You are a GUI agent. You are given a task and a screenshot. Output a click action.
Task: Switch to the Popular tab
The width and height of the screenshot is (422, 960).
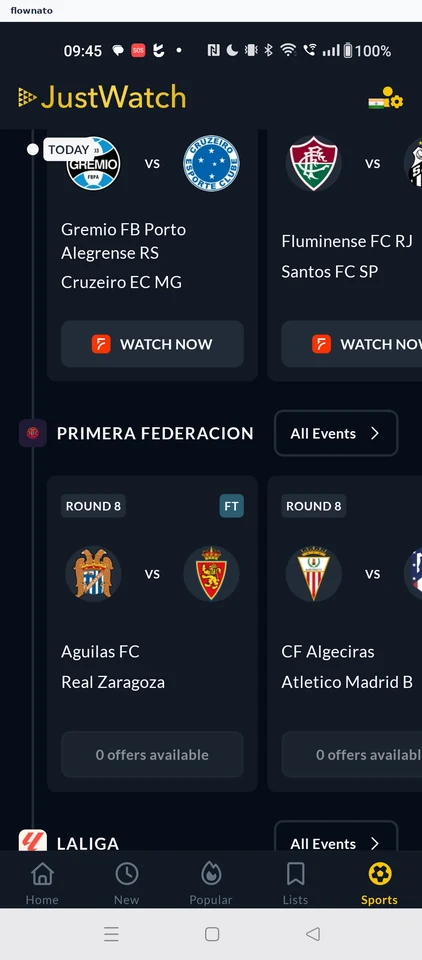[211, 883]
